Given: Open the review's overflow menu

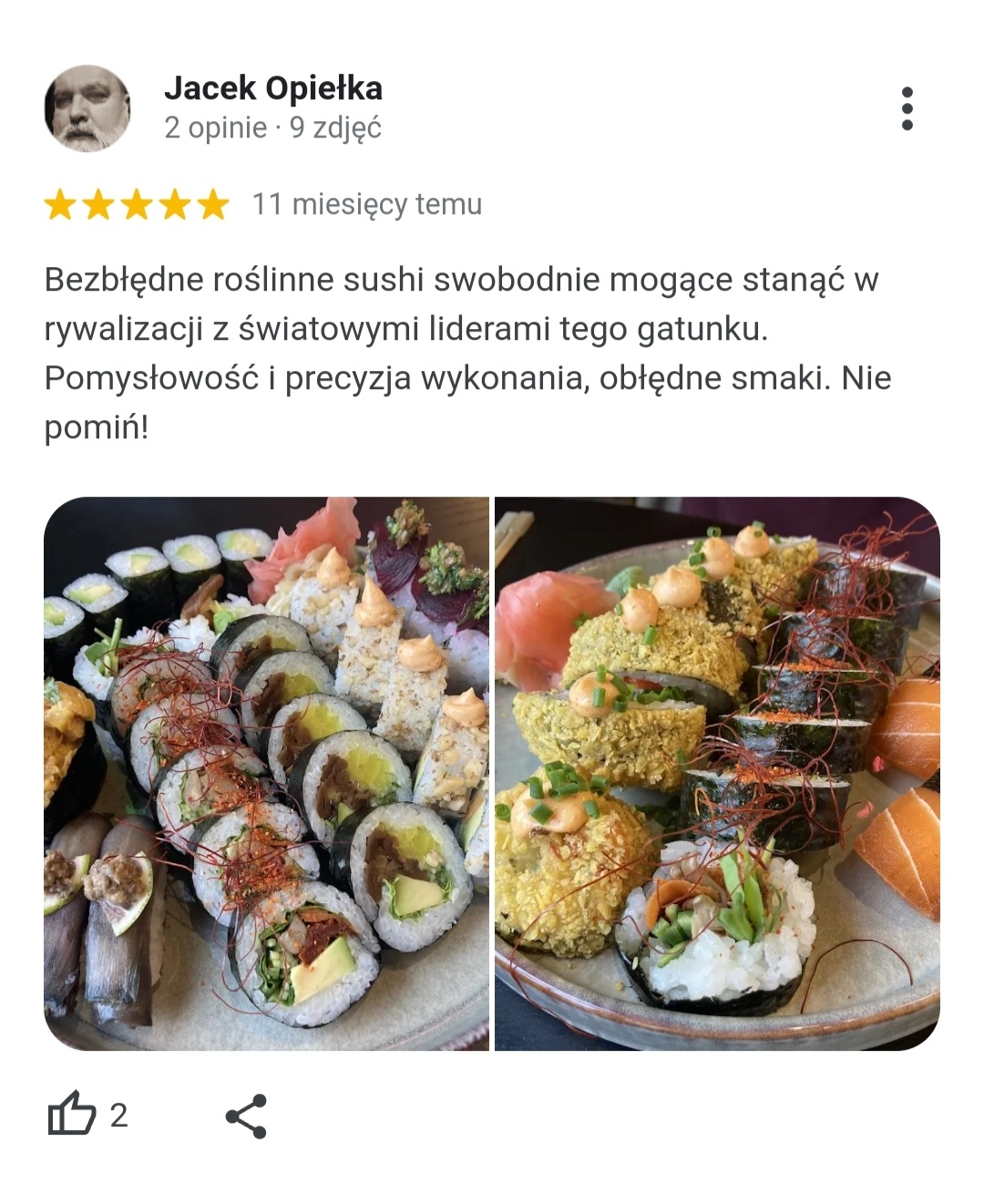Looking at the screenshot, I should [x=907, y=109].
